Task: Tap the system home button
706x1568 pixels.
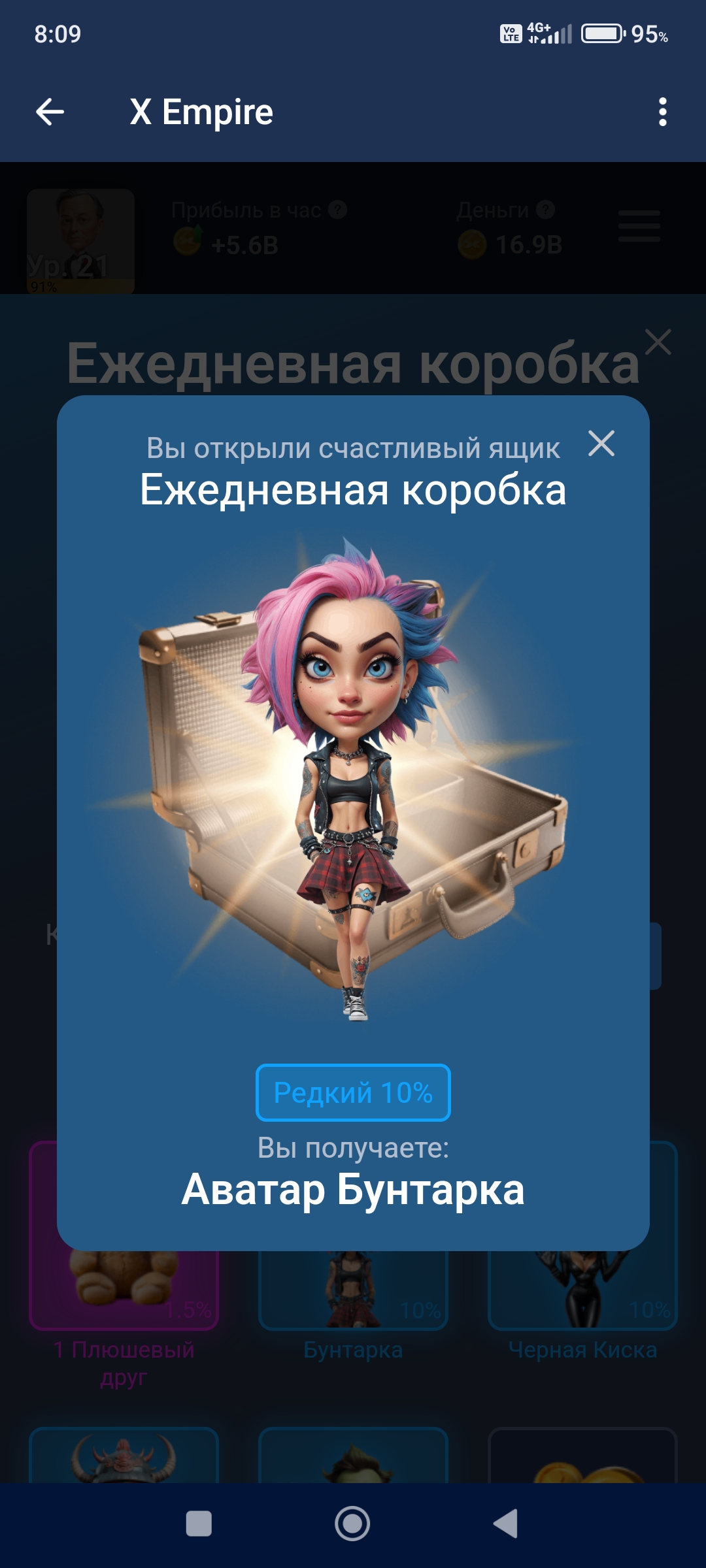Action: (352, 1524)
